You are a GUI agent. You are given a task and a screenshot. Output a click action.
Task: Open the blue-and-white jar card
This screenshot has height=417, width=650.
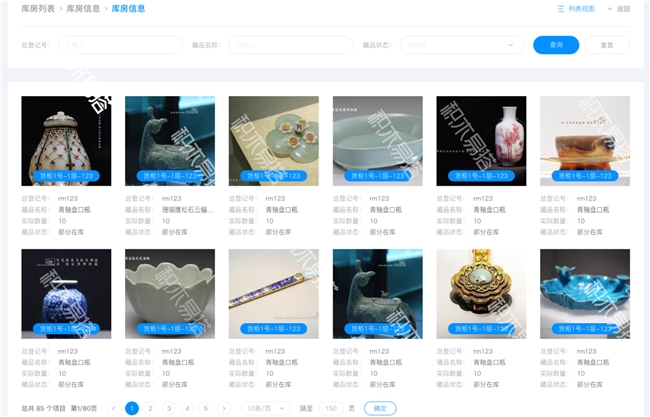pos(66,293)
